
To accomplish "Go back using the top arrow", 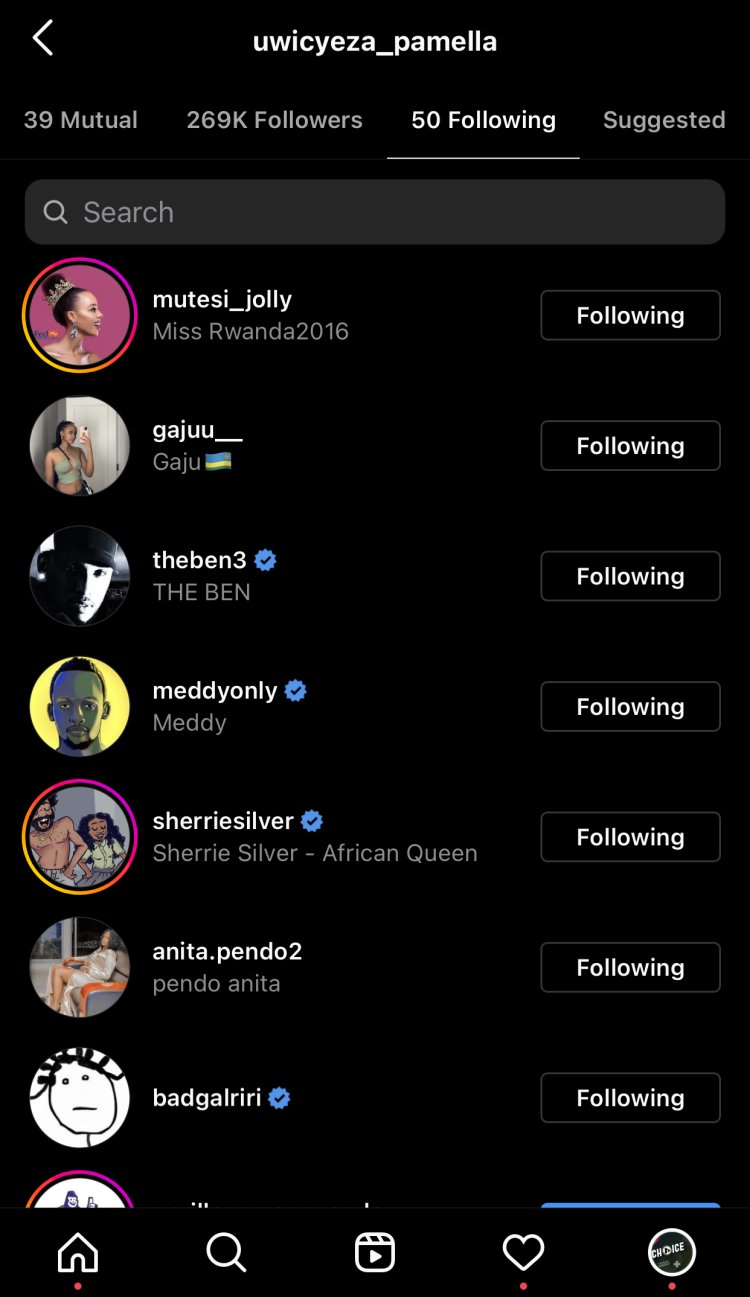I will pyautogui.click(x=42, y=40).
